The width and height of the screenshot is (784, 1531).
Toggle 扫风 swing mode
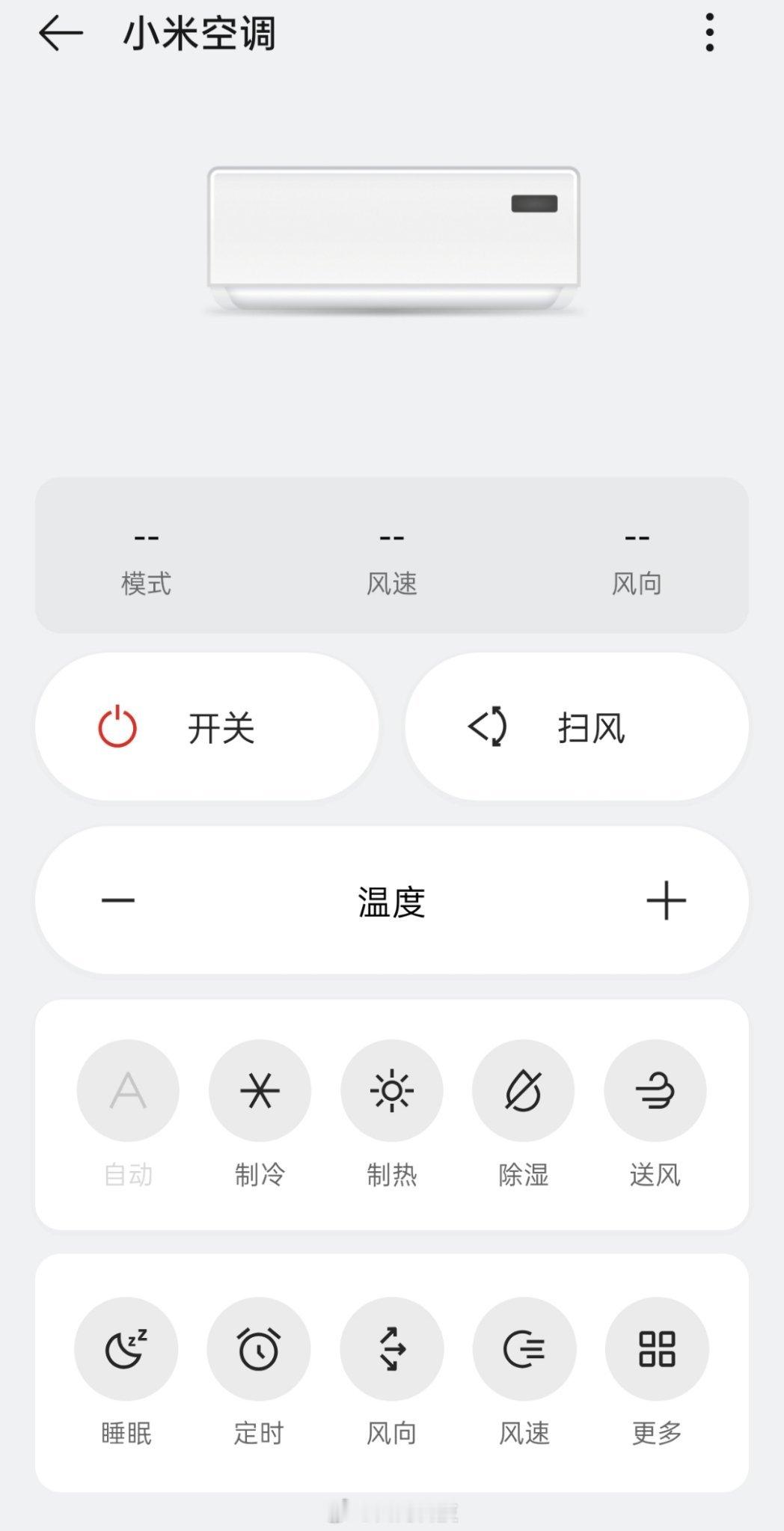(x=578, y=725)
